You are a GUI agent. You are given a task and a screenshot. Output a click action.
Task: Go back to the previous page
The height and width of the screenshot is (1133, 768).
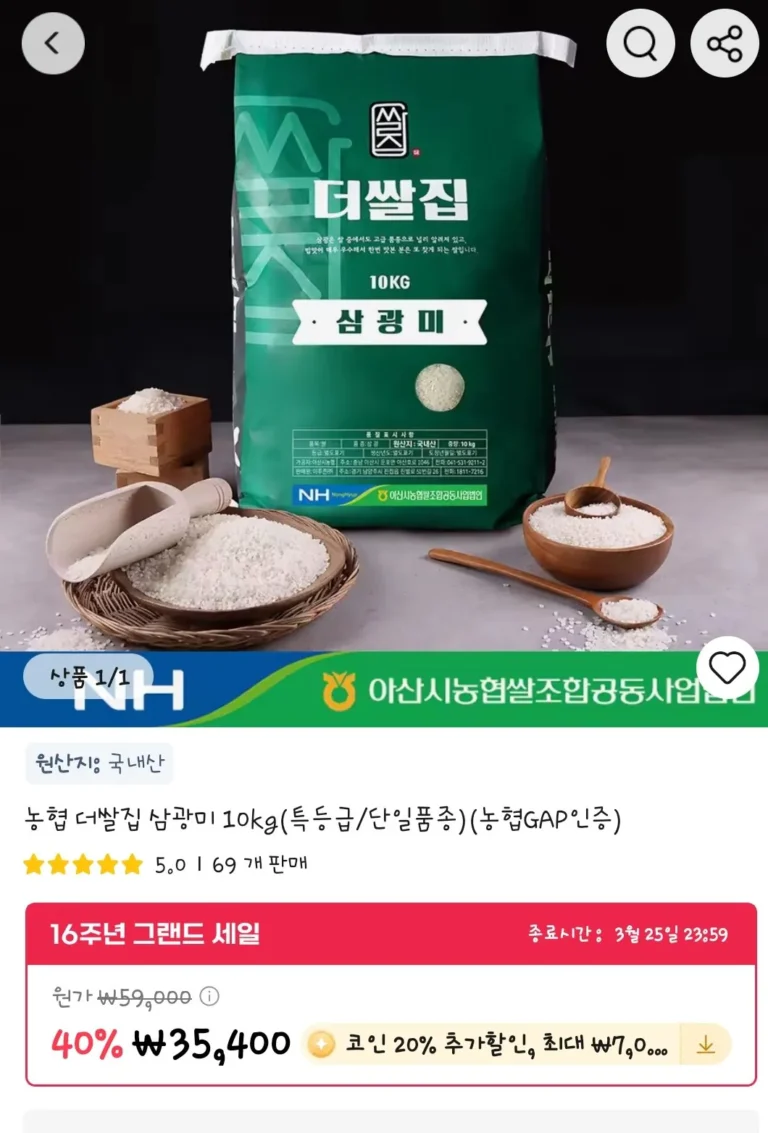53,44
